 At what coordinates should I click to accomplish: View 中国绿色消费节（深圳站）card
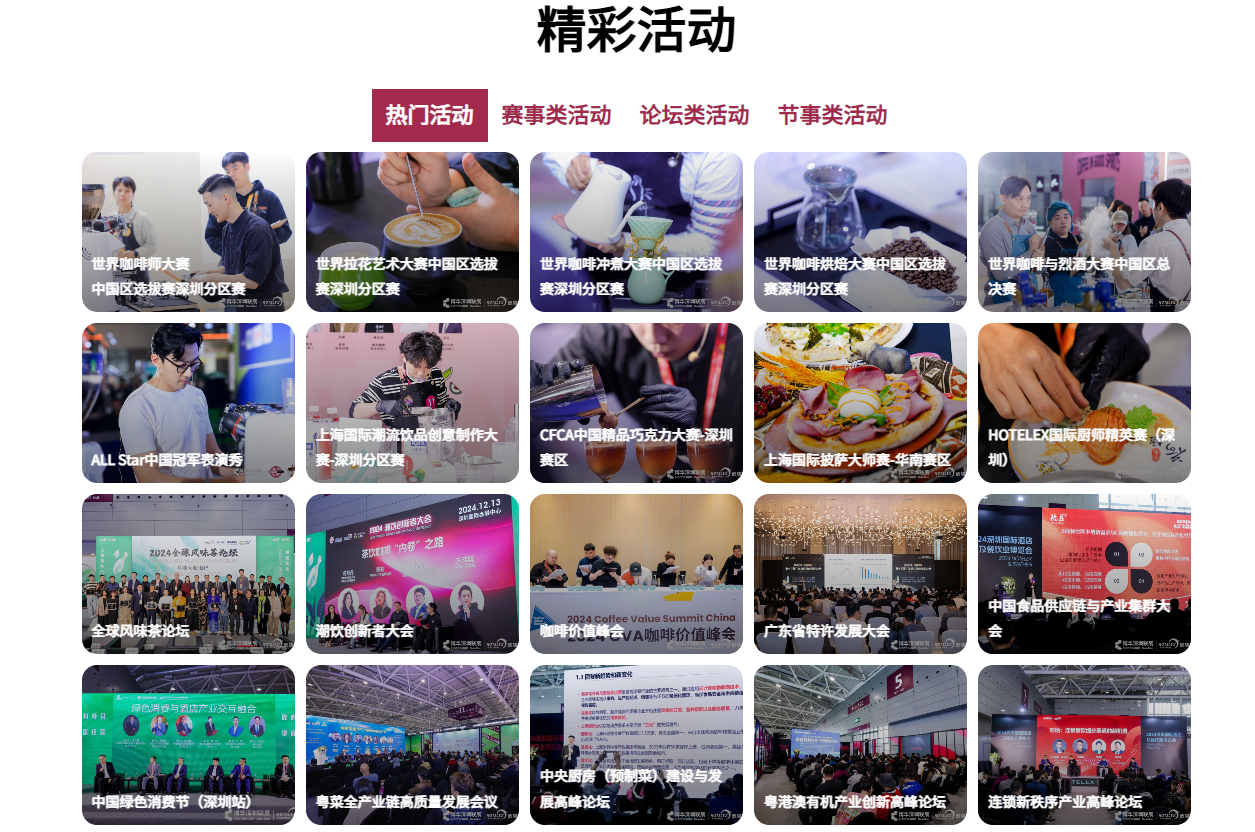tap(188, 745)
